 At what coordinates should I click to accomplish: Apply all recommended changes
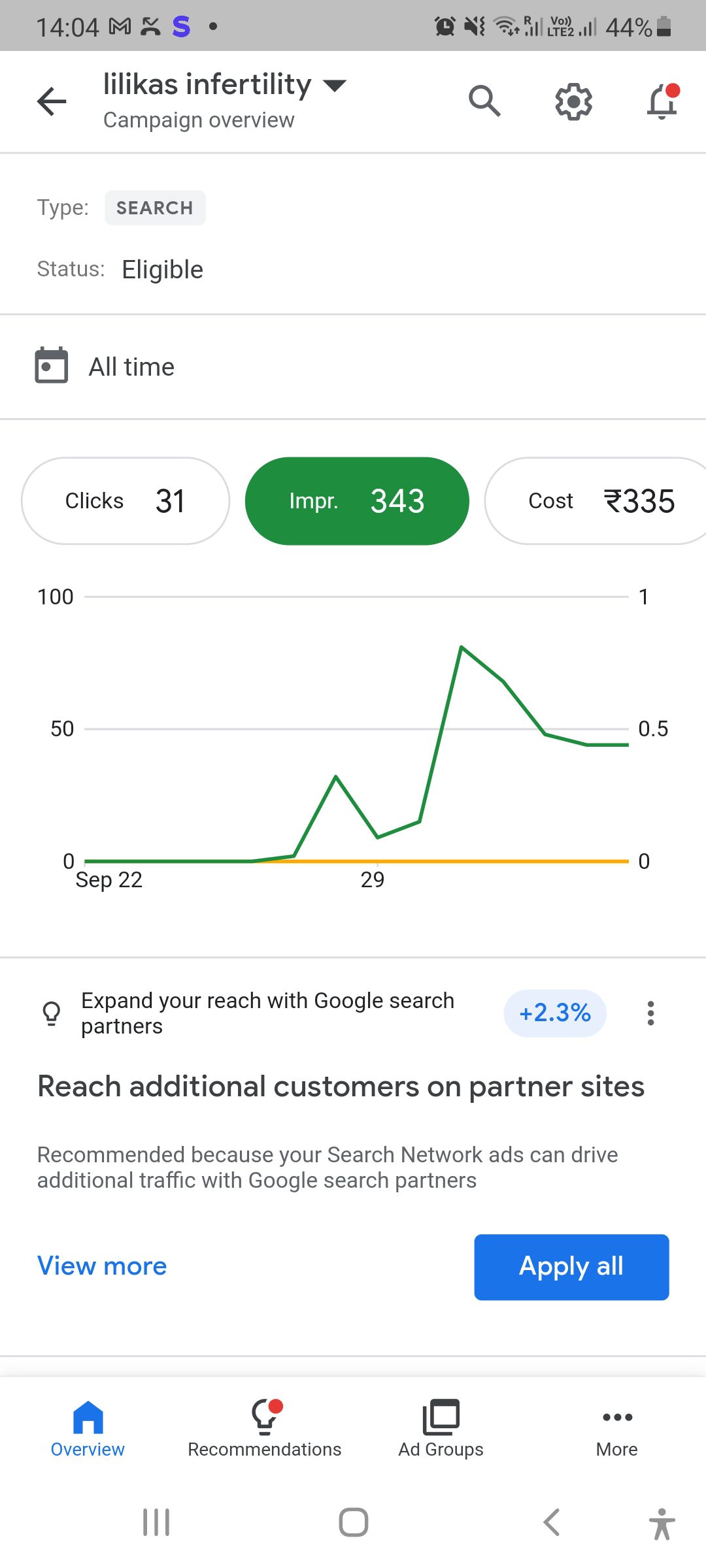click(x=571, y=1267)
